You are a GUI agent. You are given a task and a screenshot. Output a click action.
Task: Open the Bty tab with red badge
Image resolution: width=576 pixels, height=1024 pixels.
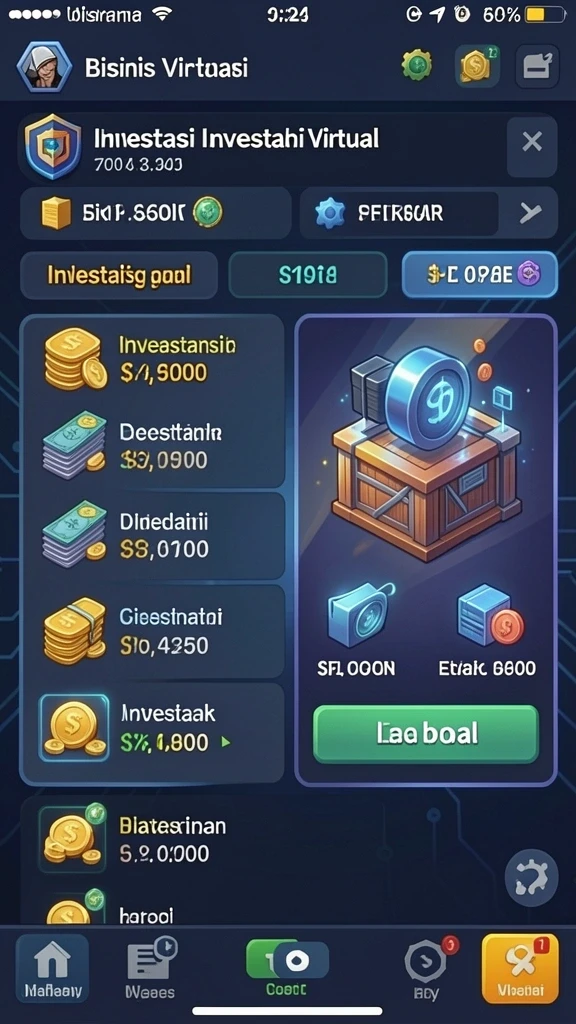click(x=427, y=970)
